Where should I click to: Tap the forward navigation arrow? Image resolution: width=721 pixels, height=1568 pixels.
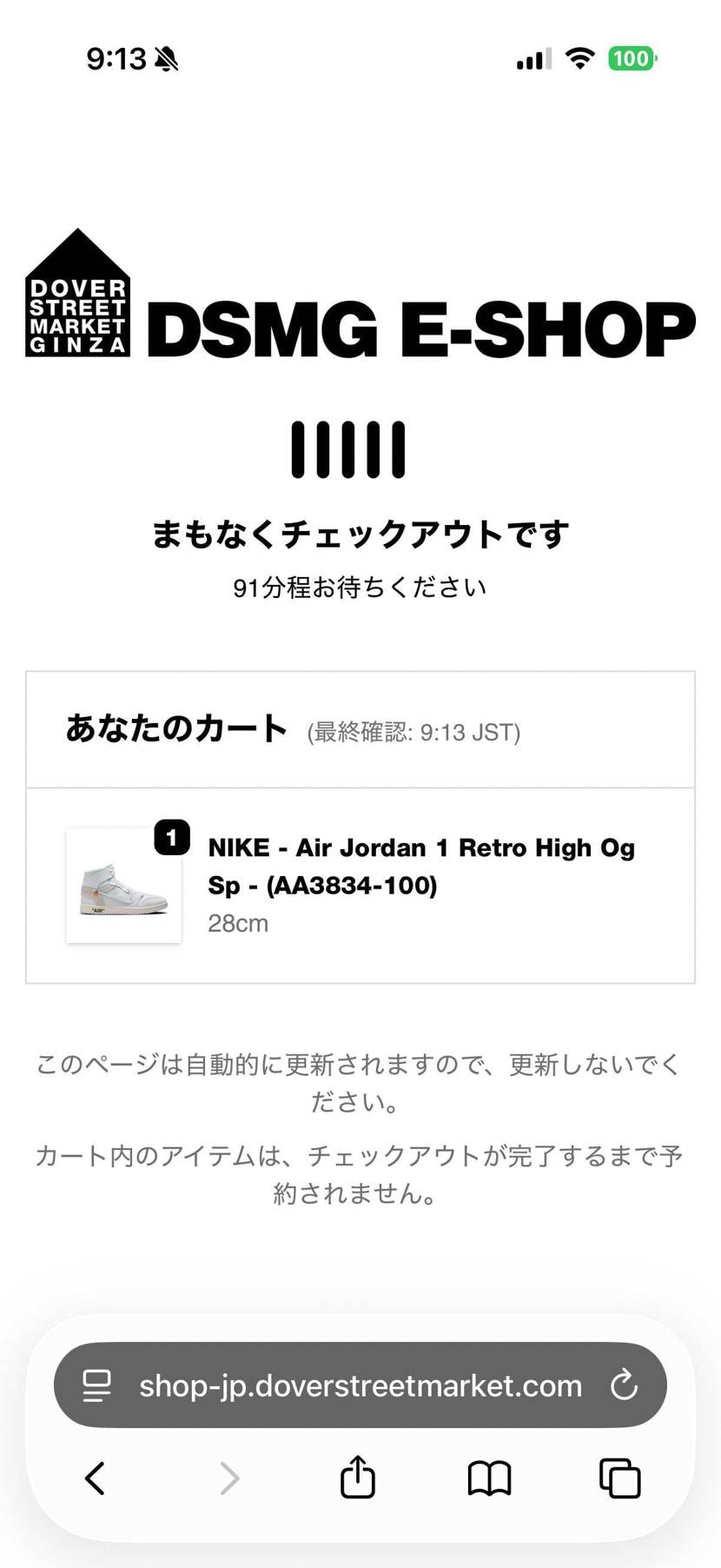point(228,1478)
